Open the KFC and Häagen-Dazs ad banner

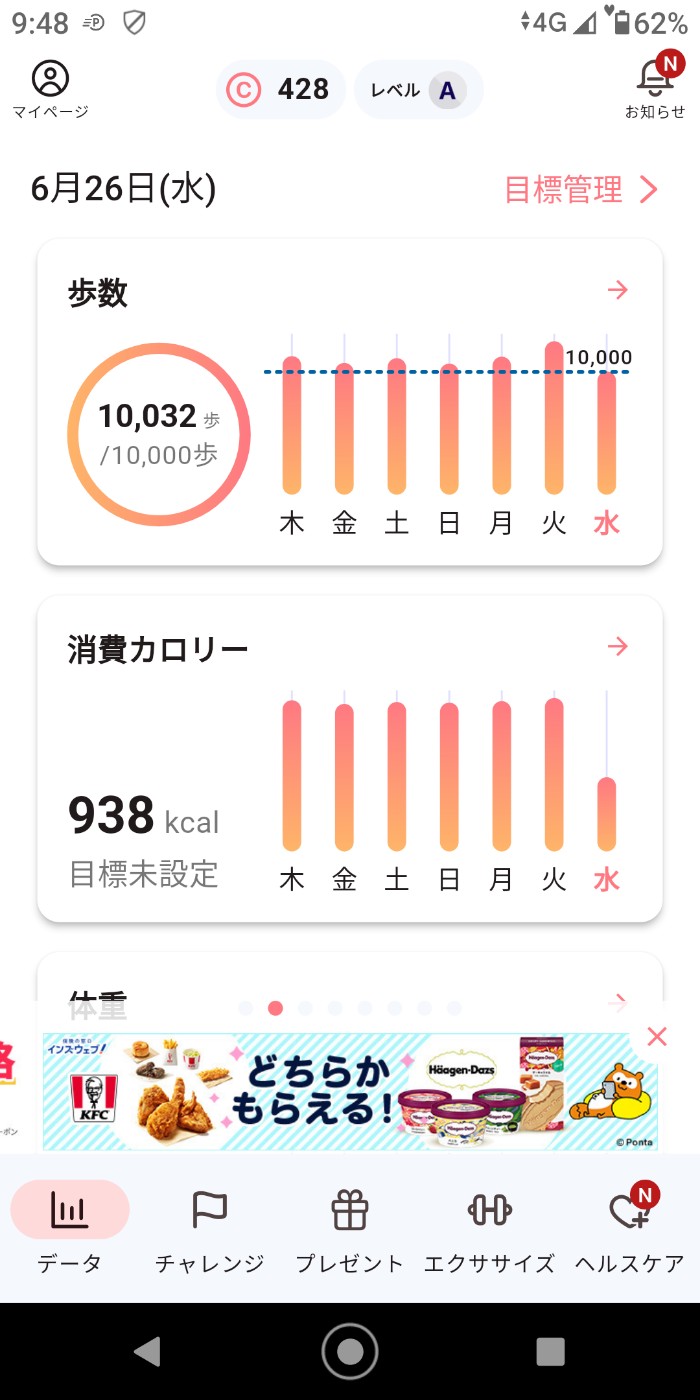coord(350,1092)
